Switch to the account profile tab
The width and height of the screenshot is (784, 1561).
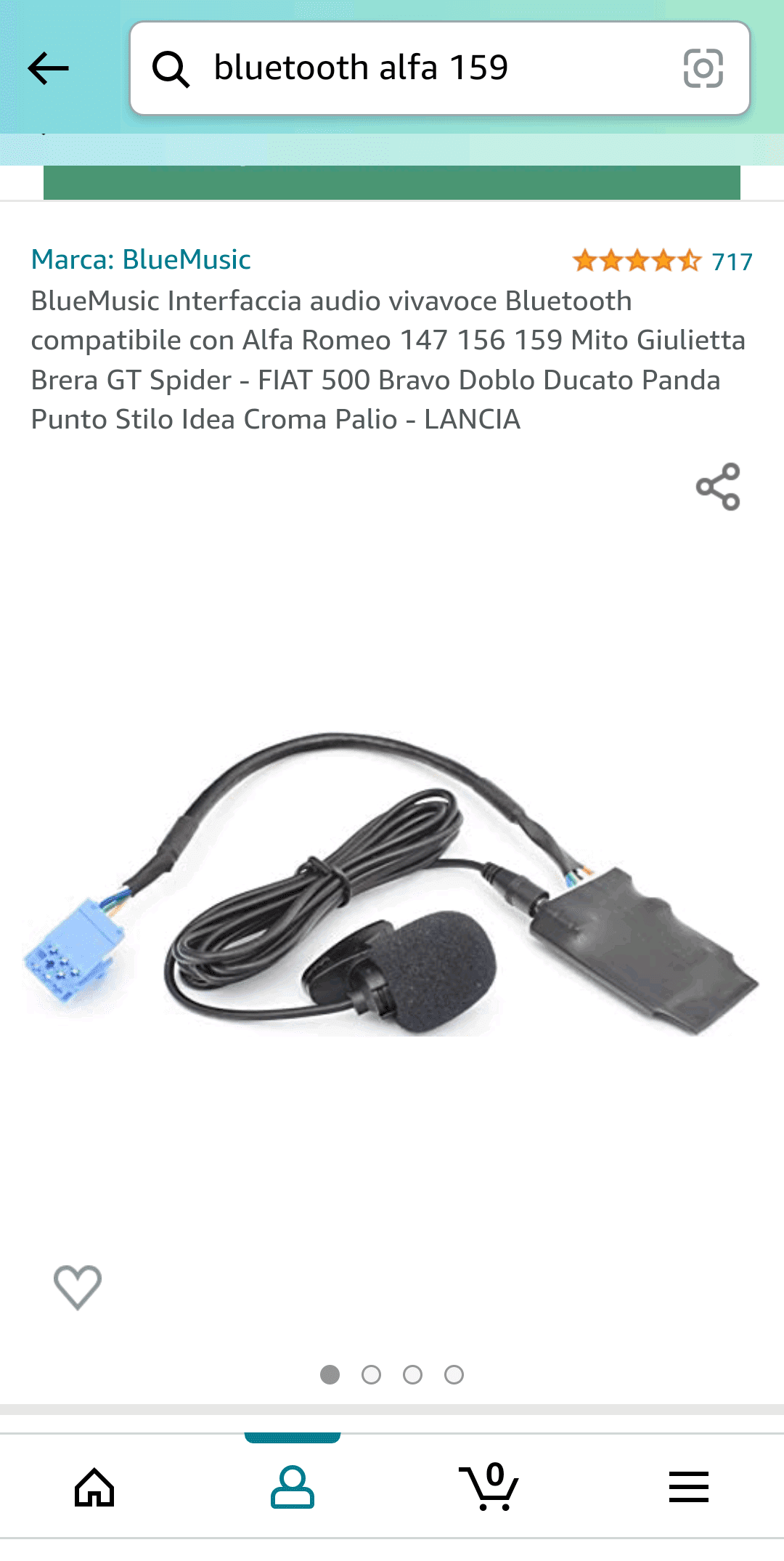click(292, 1486)
